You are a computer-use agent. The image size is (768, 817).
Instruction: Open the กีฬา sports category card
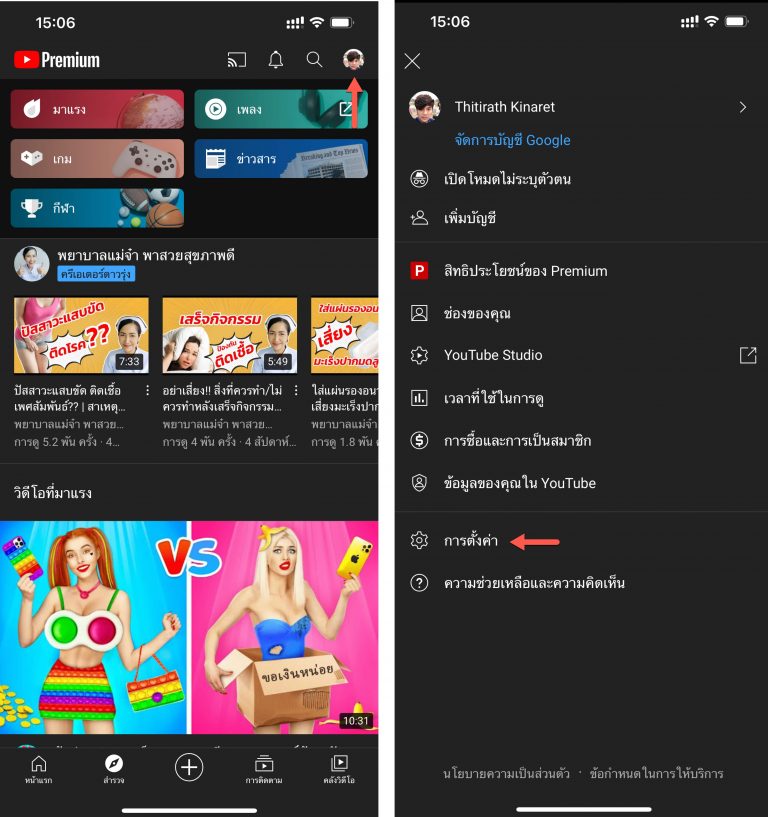click(x=97, y=208)
